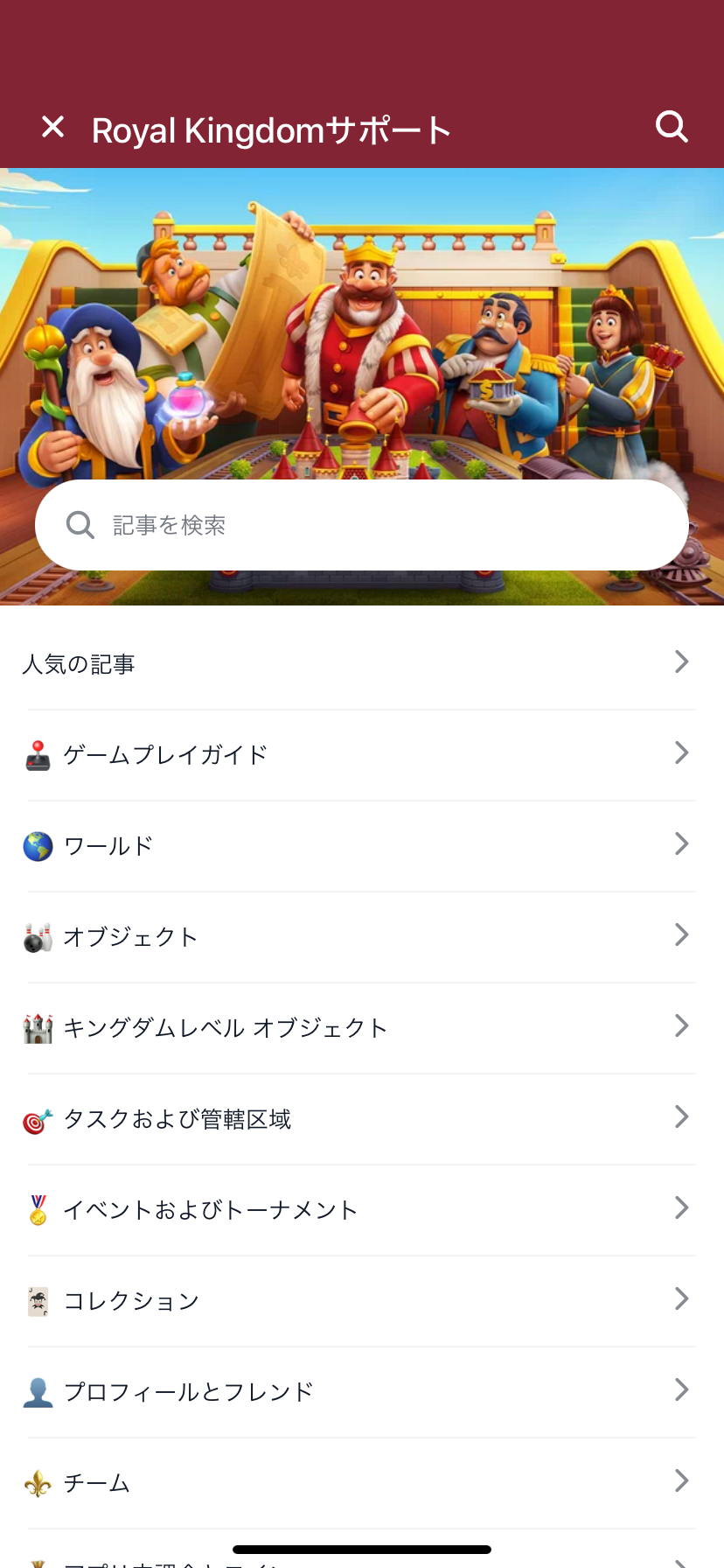
Task: Expand コレクション with its right chevron
Action: pos(681,1299)
